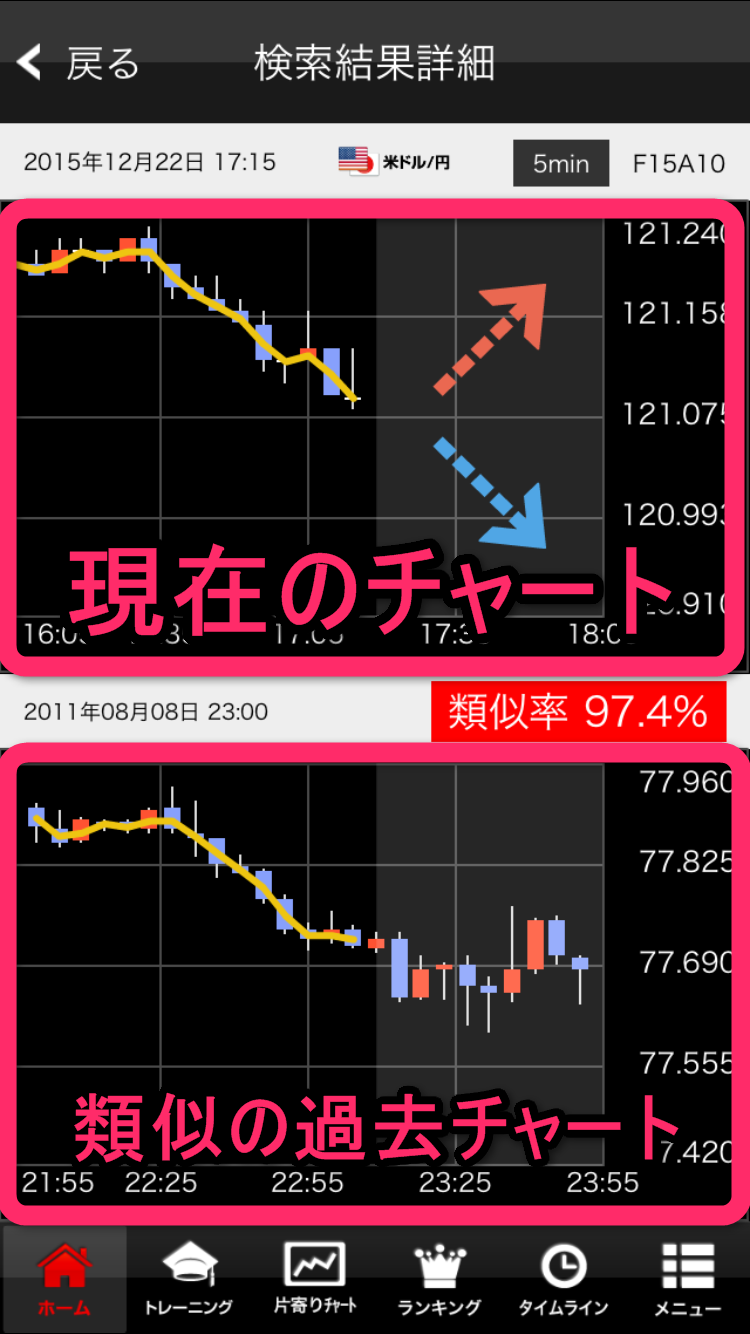Image resolution: width=750 pixels, height=1334 pixels.
Task: Go back with the 戻る arrow
Action: pyautogui.click(x=78, y=63)
